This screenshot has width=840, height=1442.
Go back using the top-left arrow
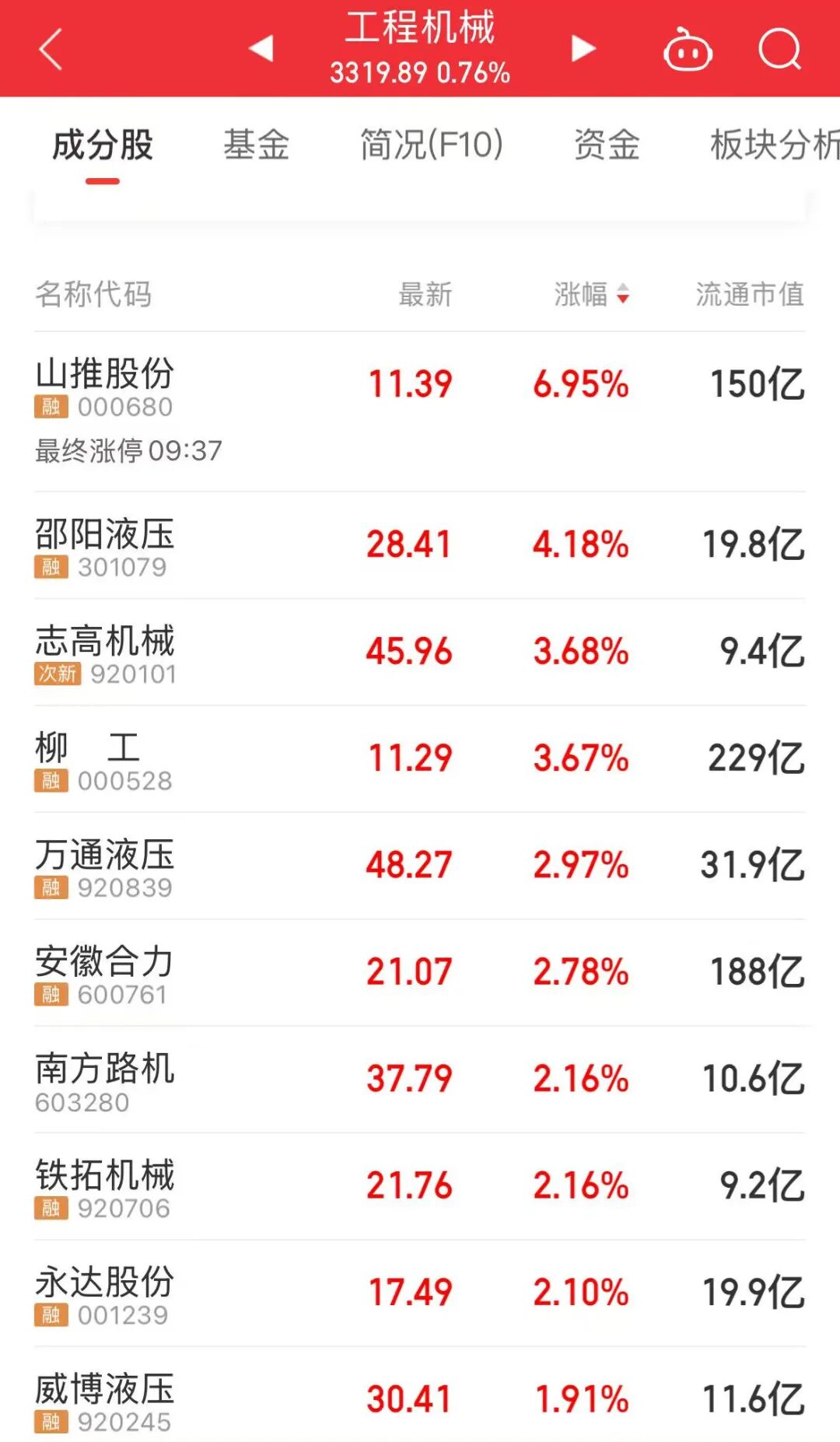(x=51, y=49)
